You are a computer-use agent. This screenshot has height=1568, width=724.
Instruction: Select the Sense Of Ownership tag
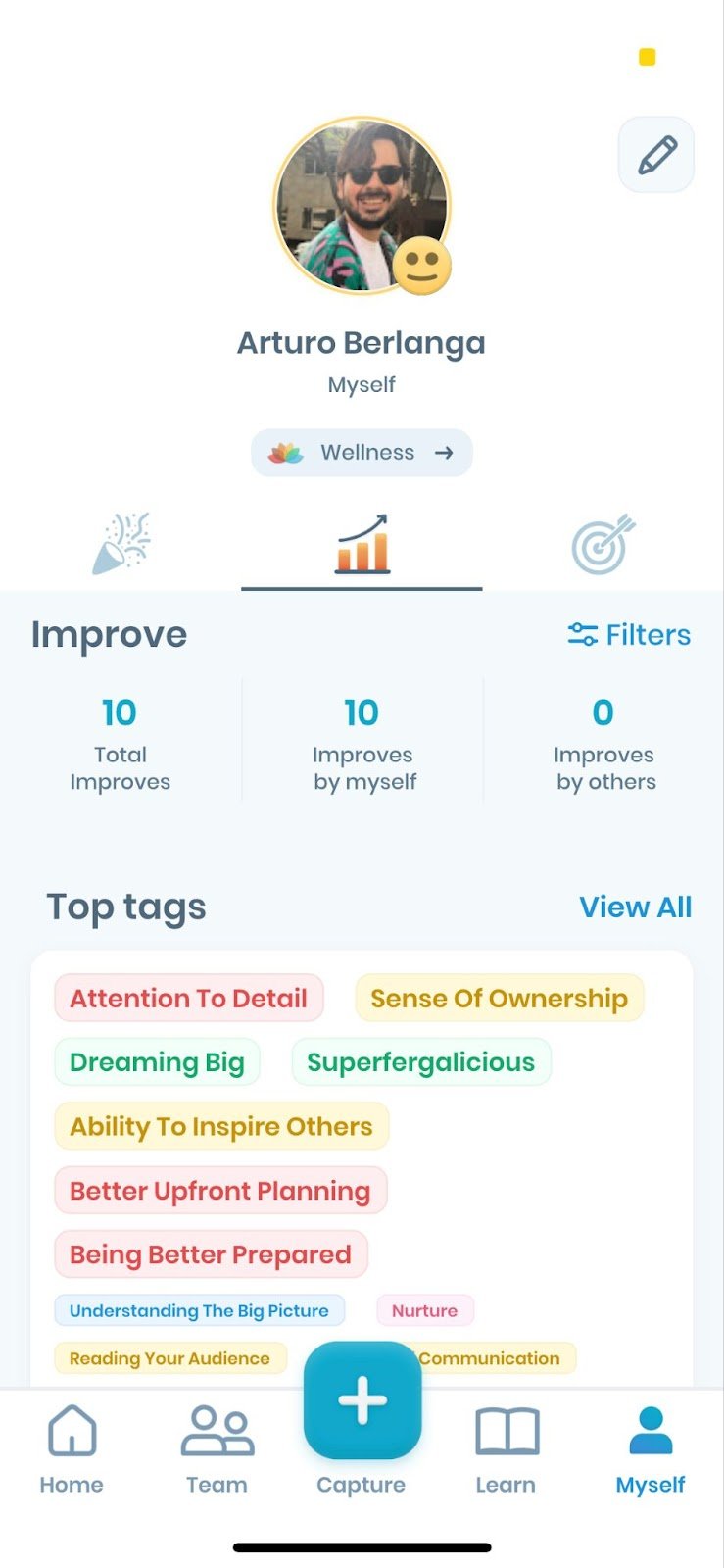click(500, 998)
